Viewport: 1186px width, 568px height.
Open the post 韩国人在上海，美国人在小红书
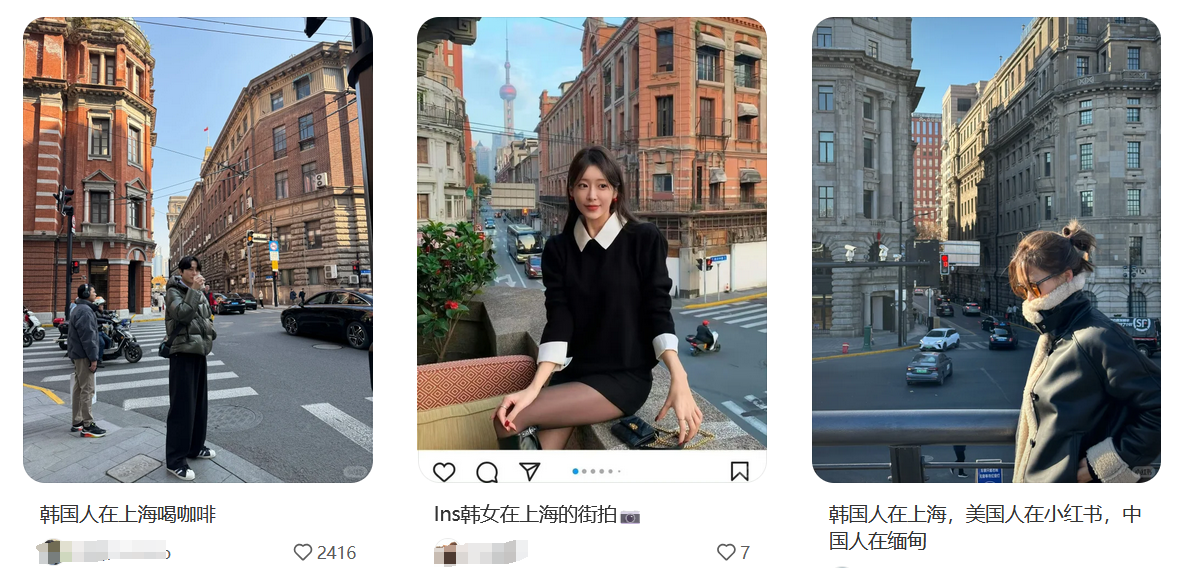click(985, 250)
